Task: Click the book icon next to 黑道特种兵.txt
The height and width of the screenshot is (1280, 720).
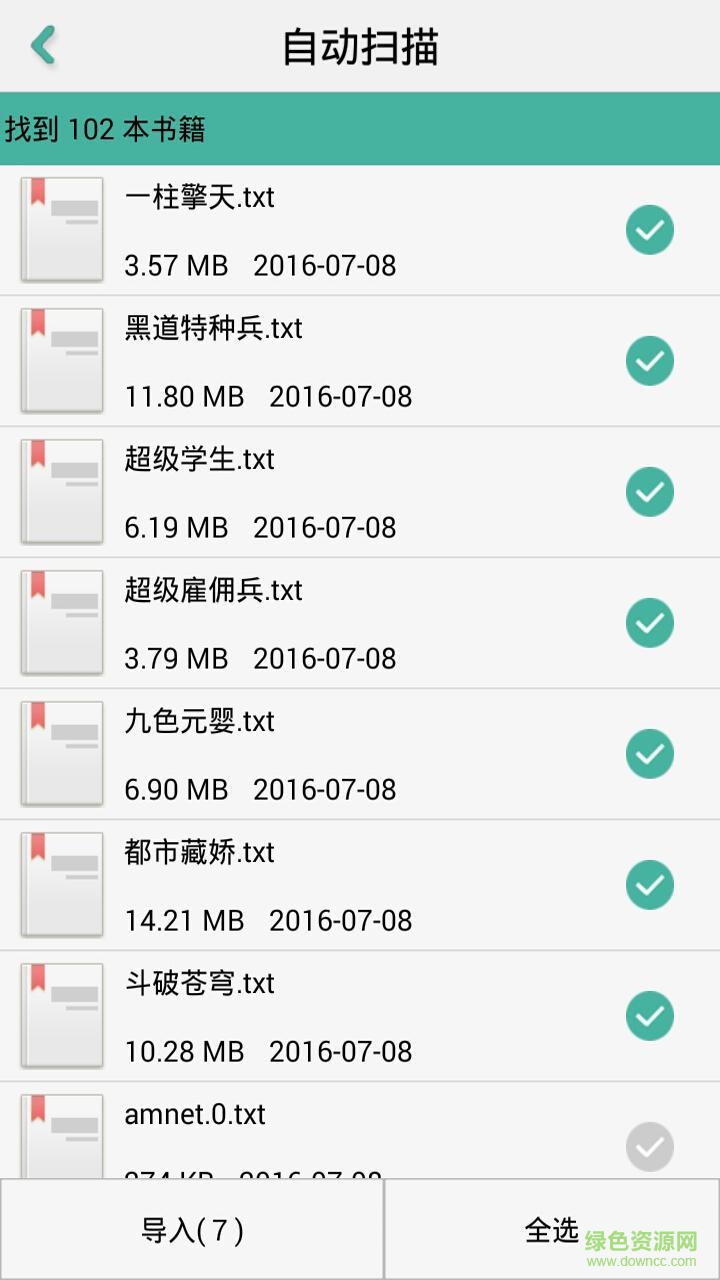Action: [61, 361]
